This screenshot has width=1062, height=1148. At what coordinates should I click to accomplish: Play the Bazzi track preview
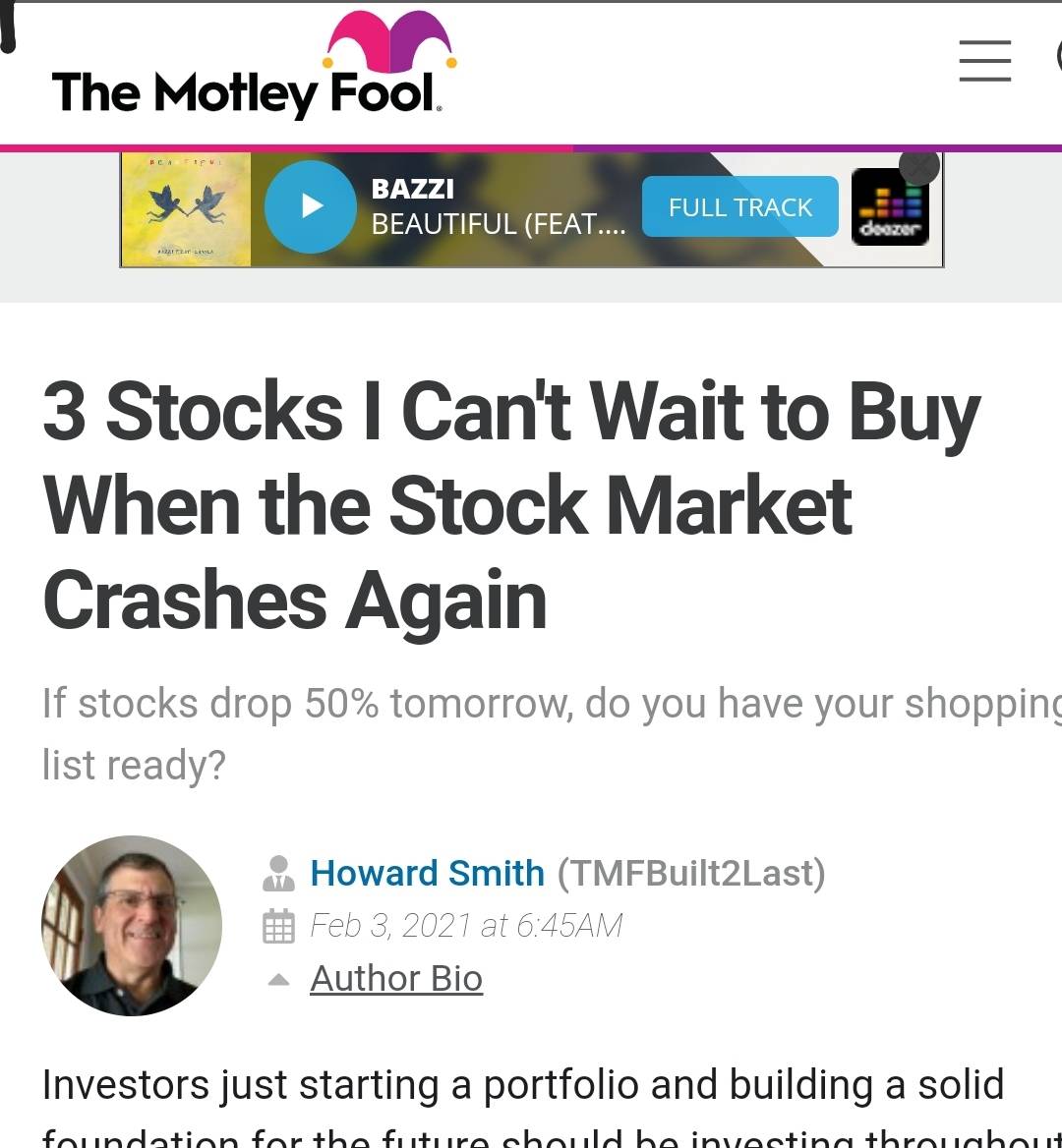[311, 206]
